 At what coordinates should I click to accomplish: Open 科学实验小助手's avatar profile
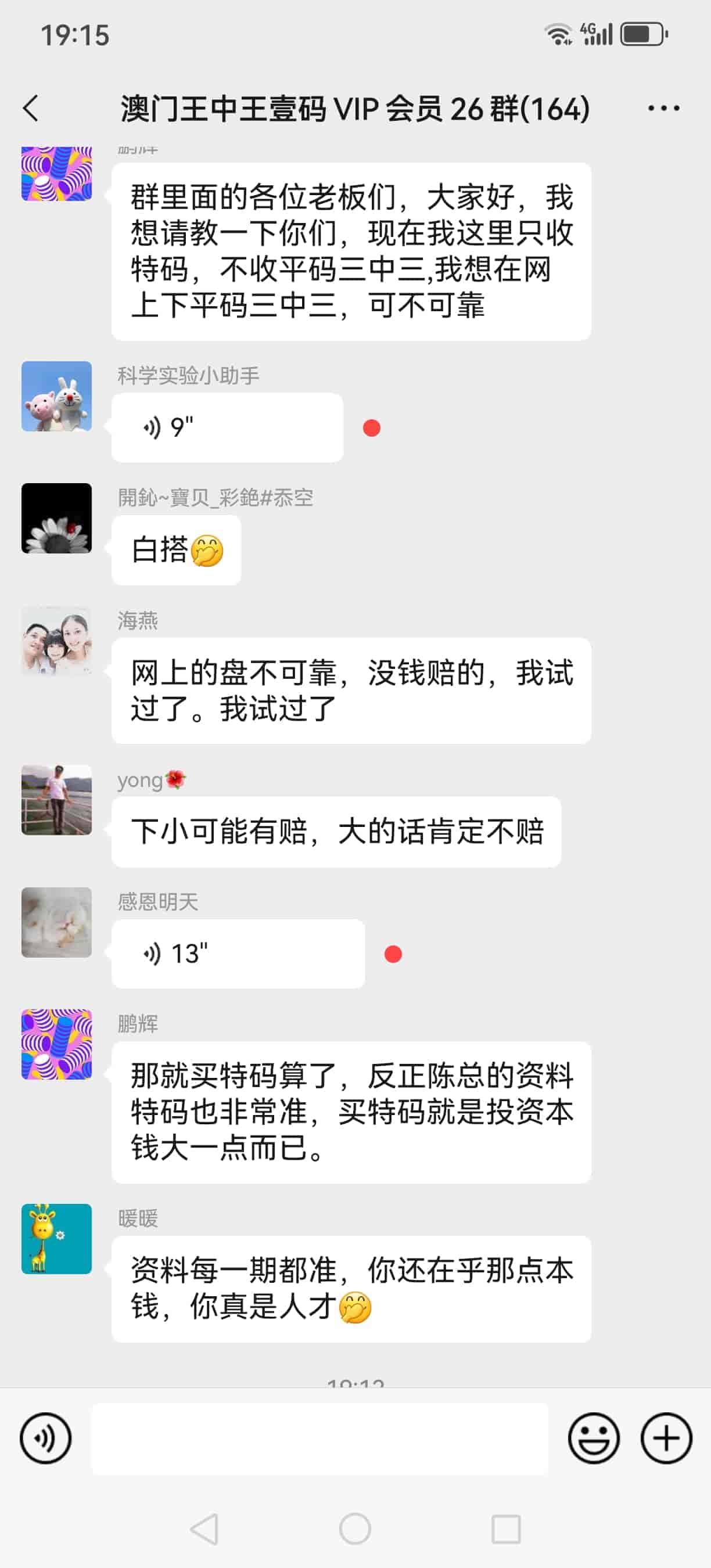pos(56,396)
